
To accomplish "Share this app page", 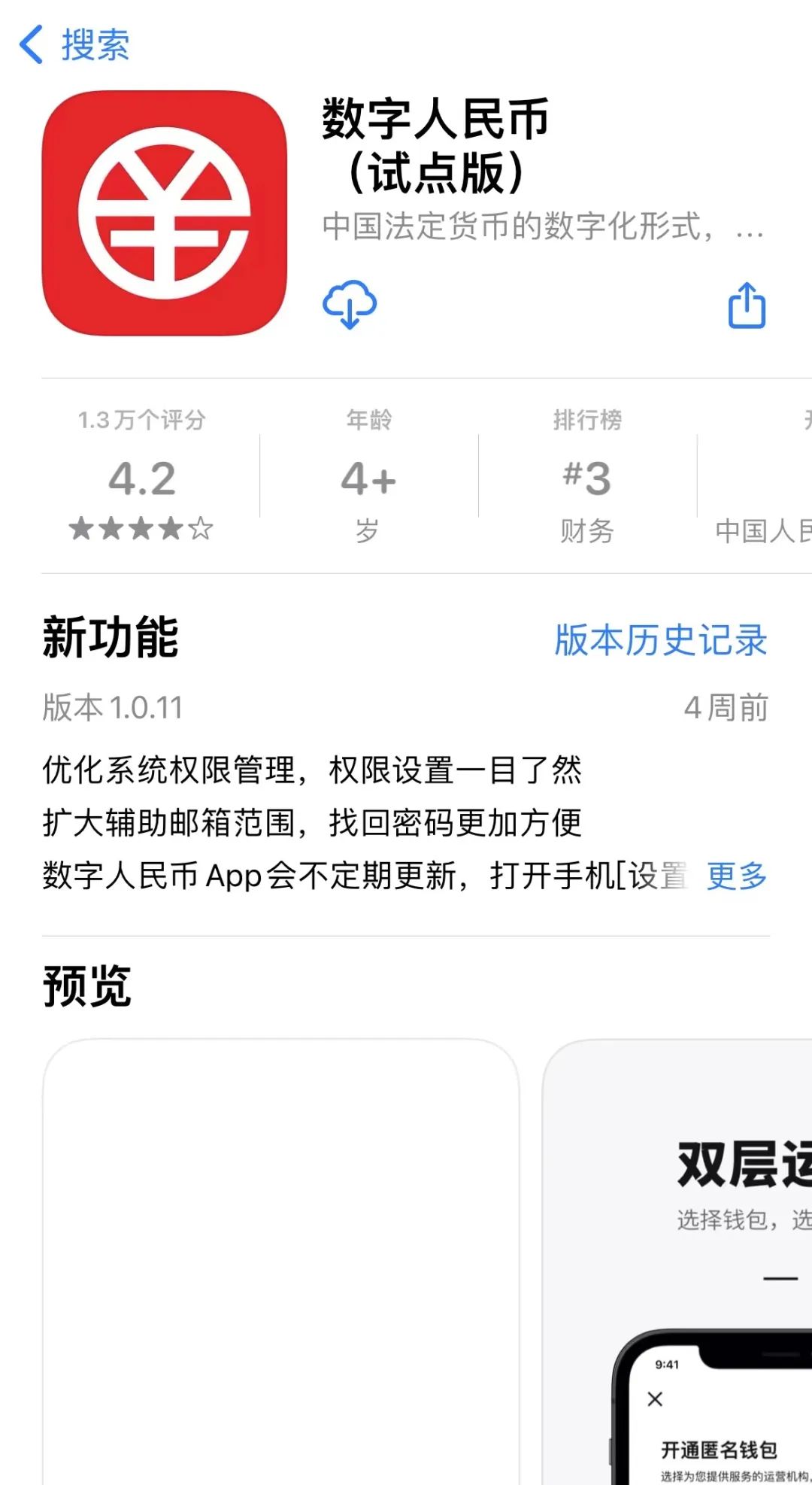I will coord(747,305).
